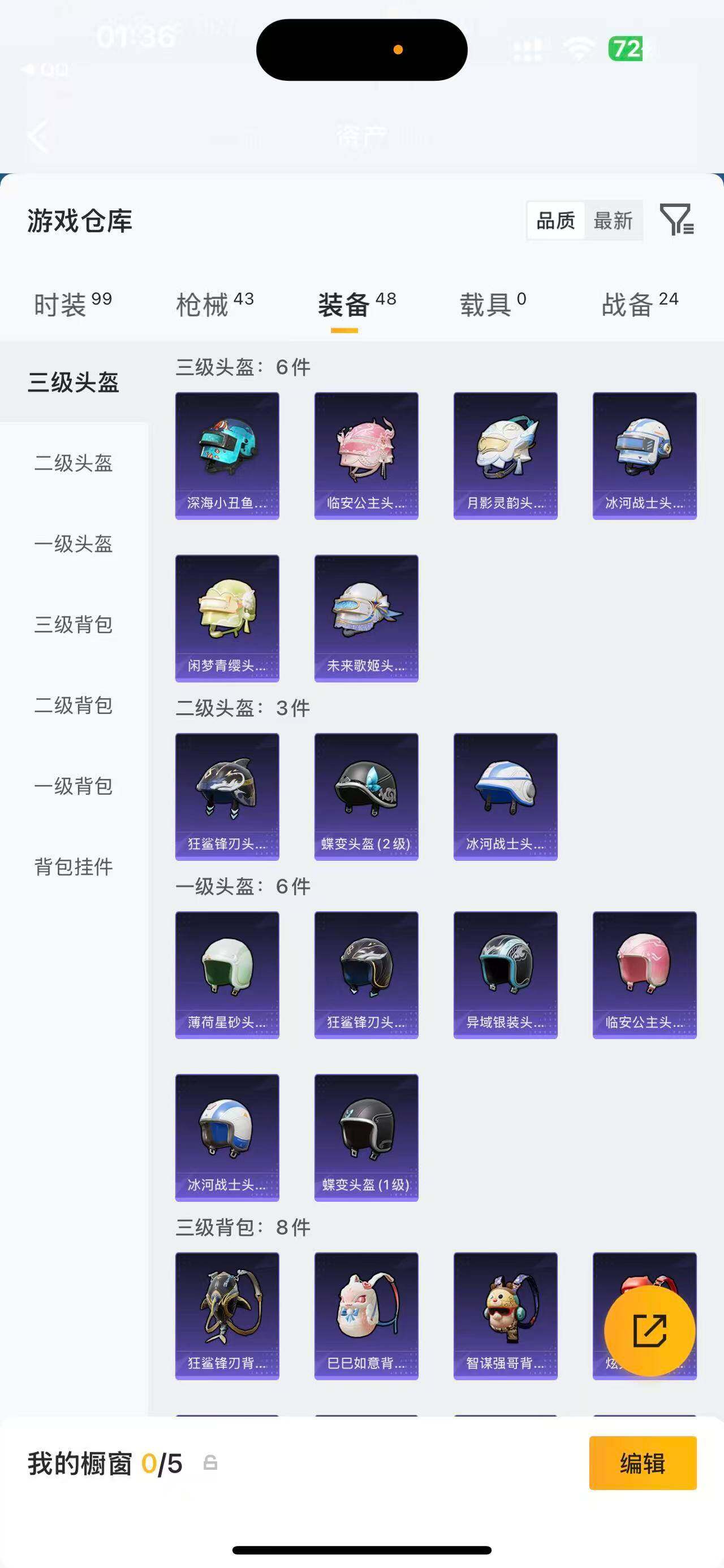Open the 深海小丑鱼 helmet item
724x1568 pixels.
[x=227, y=456]
